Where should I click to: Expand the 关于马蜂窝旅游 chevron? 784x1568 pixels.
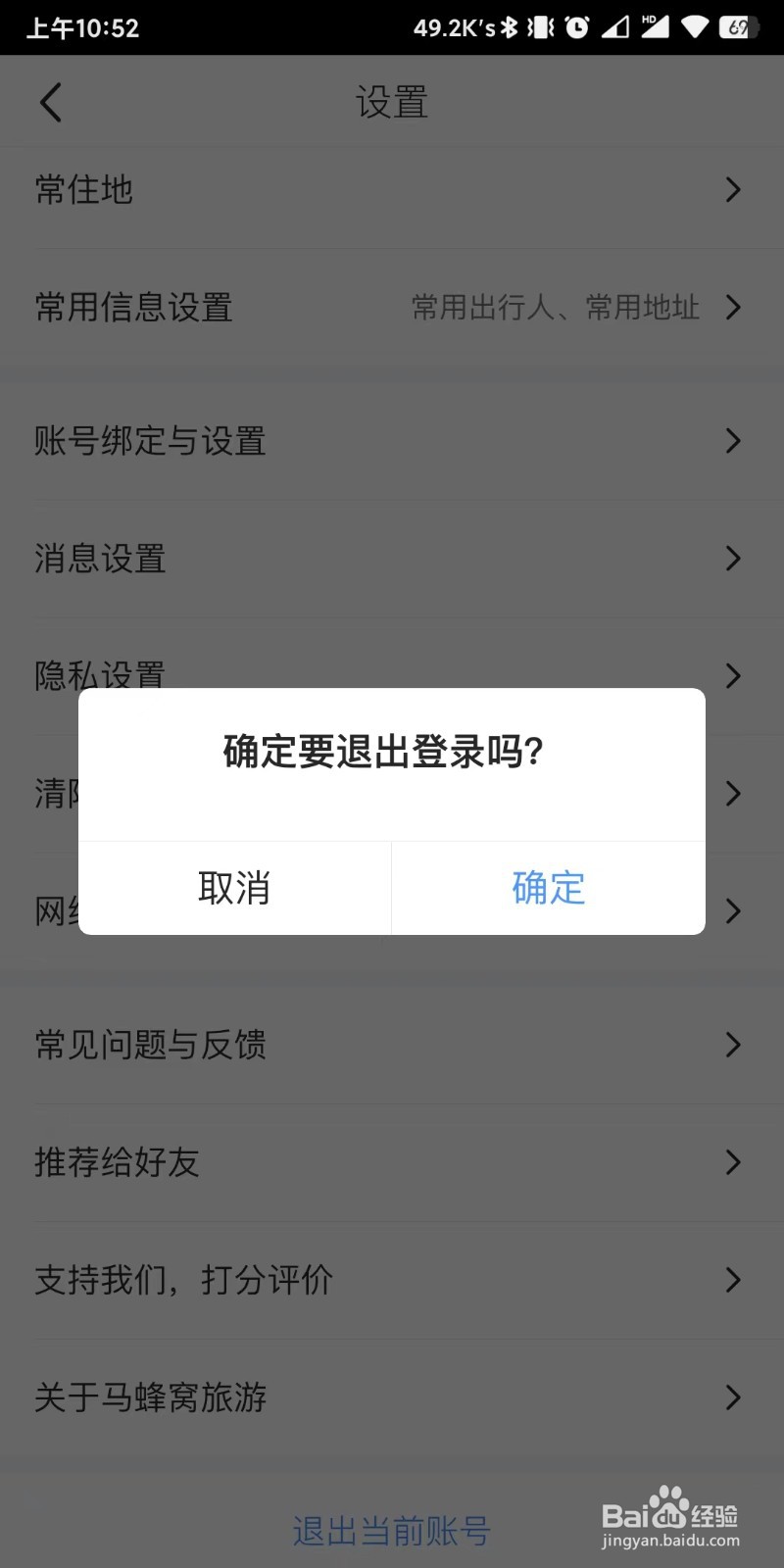733,1397
